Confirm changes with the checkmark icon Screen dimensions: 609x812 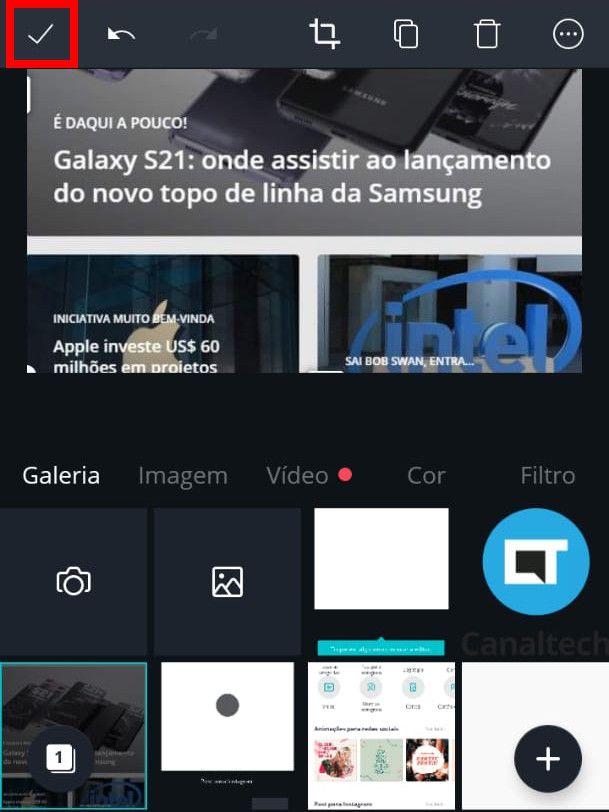40,34
